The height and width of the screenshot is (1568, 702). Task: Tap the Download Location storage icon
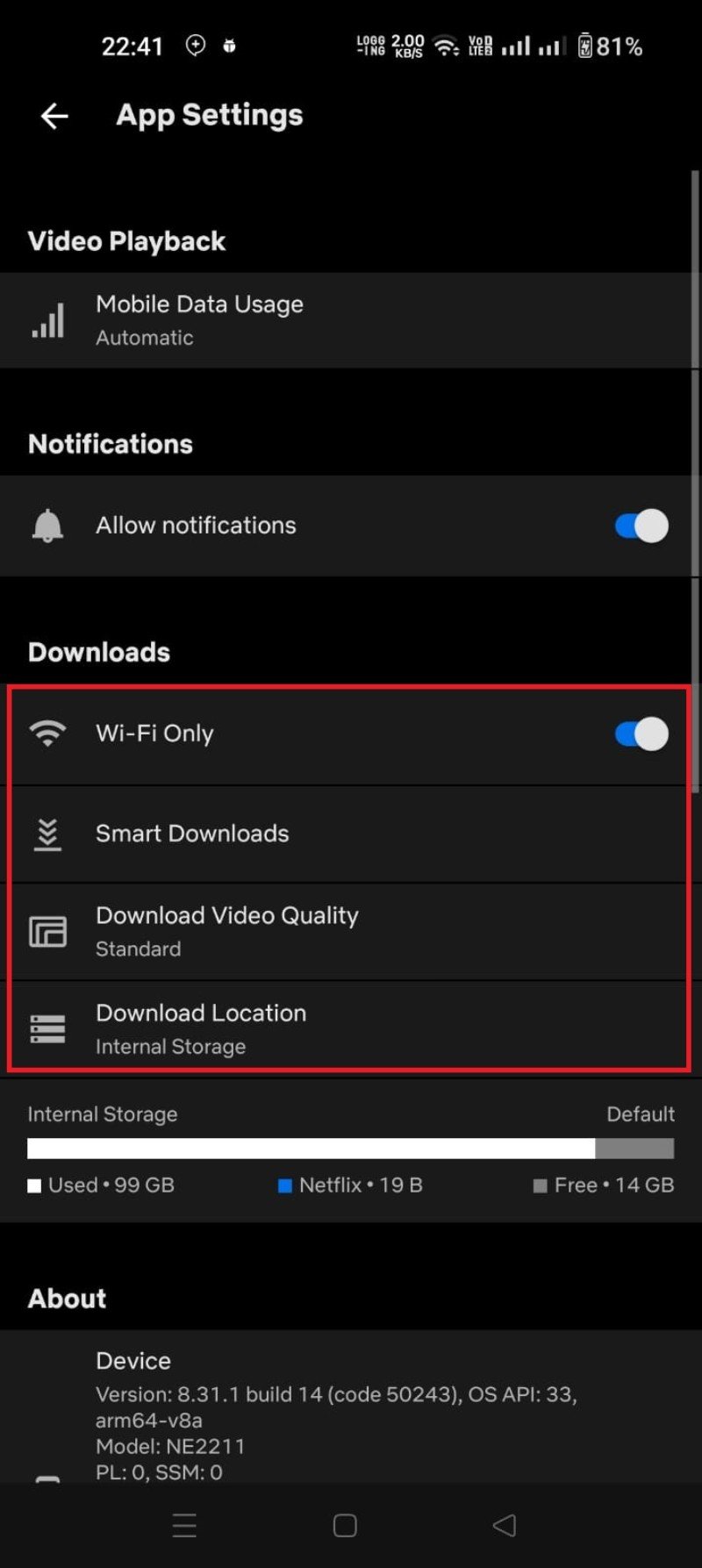point(48,1028)
